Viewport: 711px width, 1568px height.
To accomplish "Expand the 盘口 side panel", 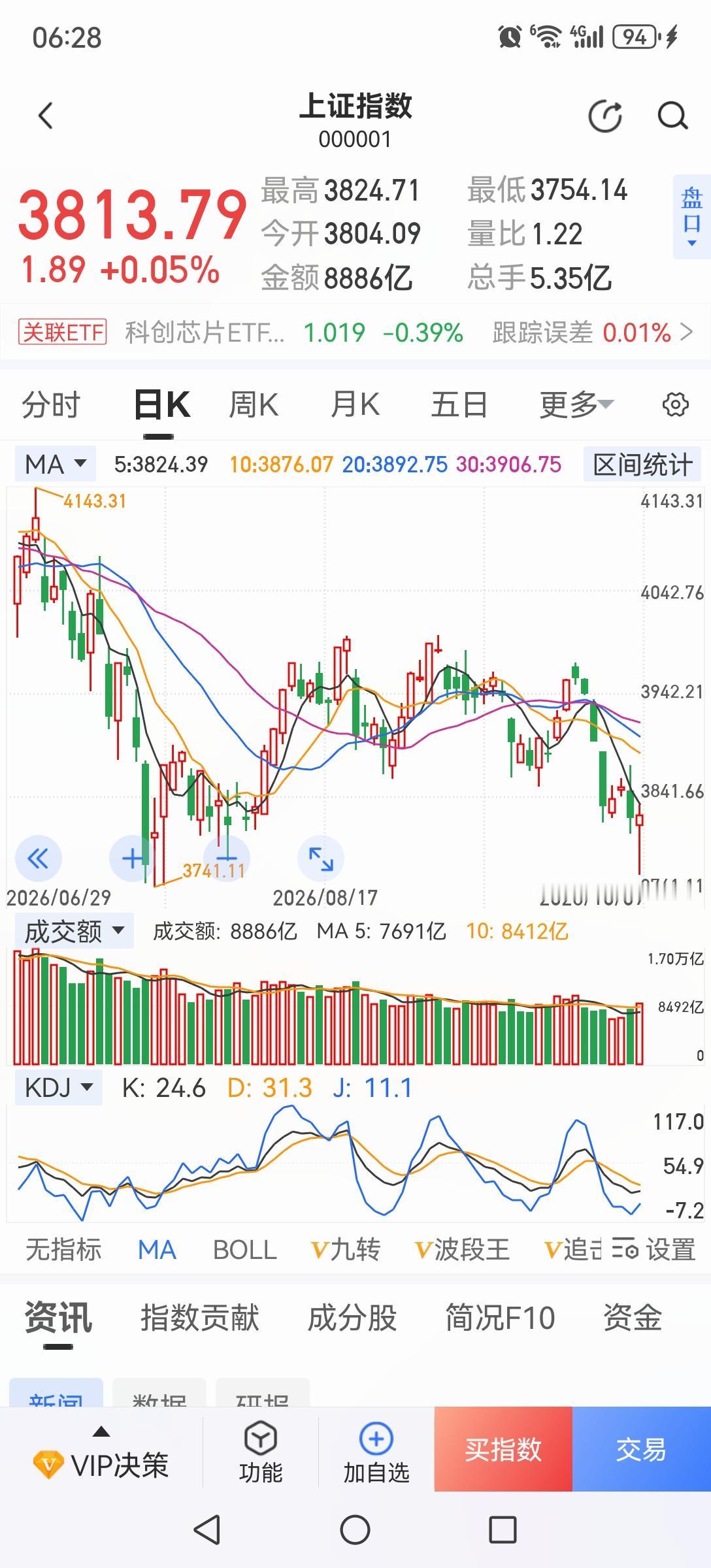I will pyautogui.click(x=691, y=217).
